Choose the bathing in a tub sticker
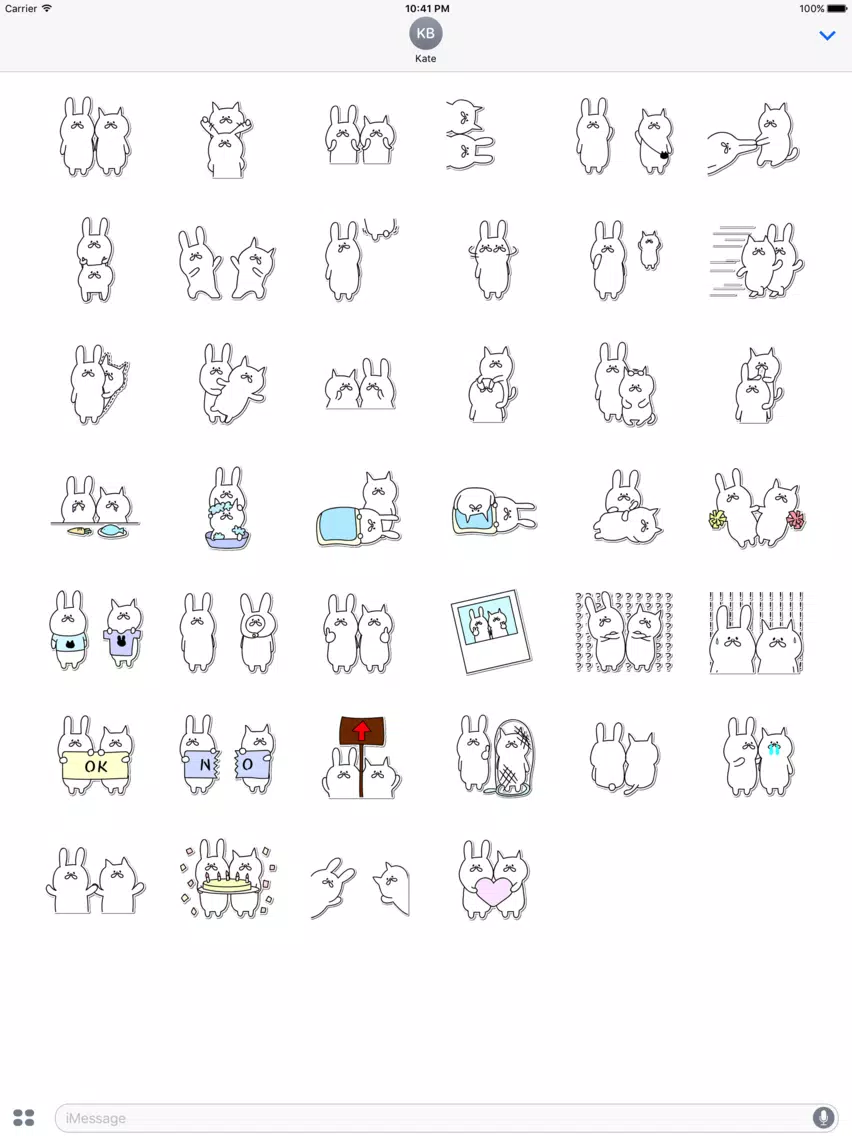Image resolution: width=852 pixels, height=1136 pixels. coord(227,508)
